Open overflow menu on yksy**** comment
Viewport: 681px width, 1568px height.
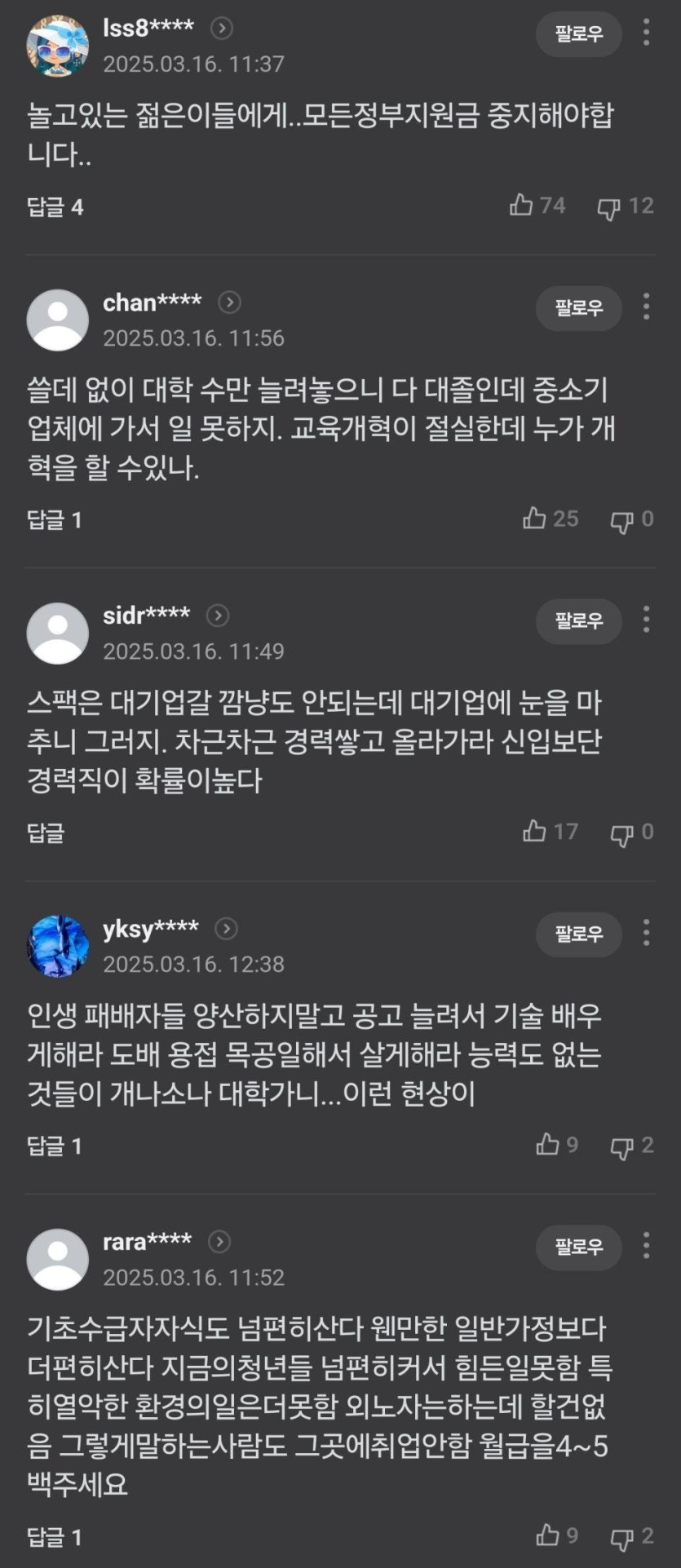pyautogui.click(x=646, y=933)
